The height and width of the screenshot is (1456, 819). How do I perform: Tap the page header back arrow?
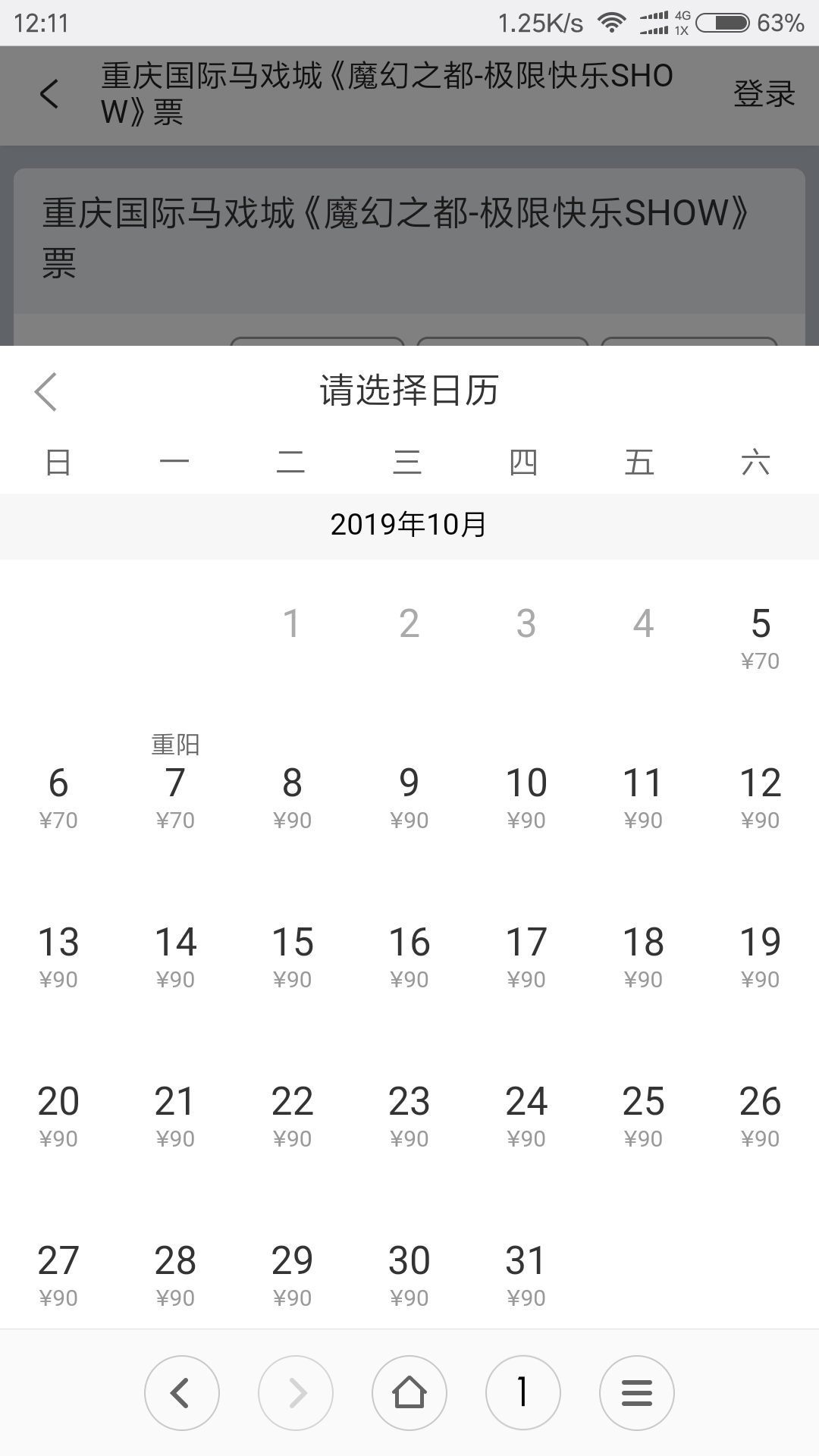tap(49, 94)
